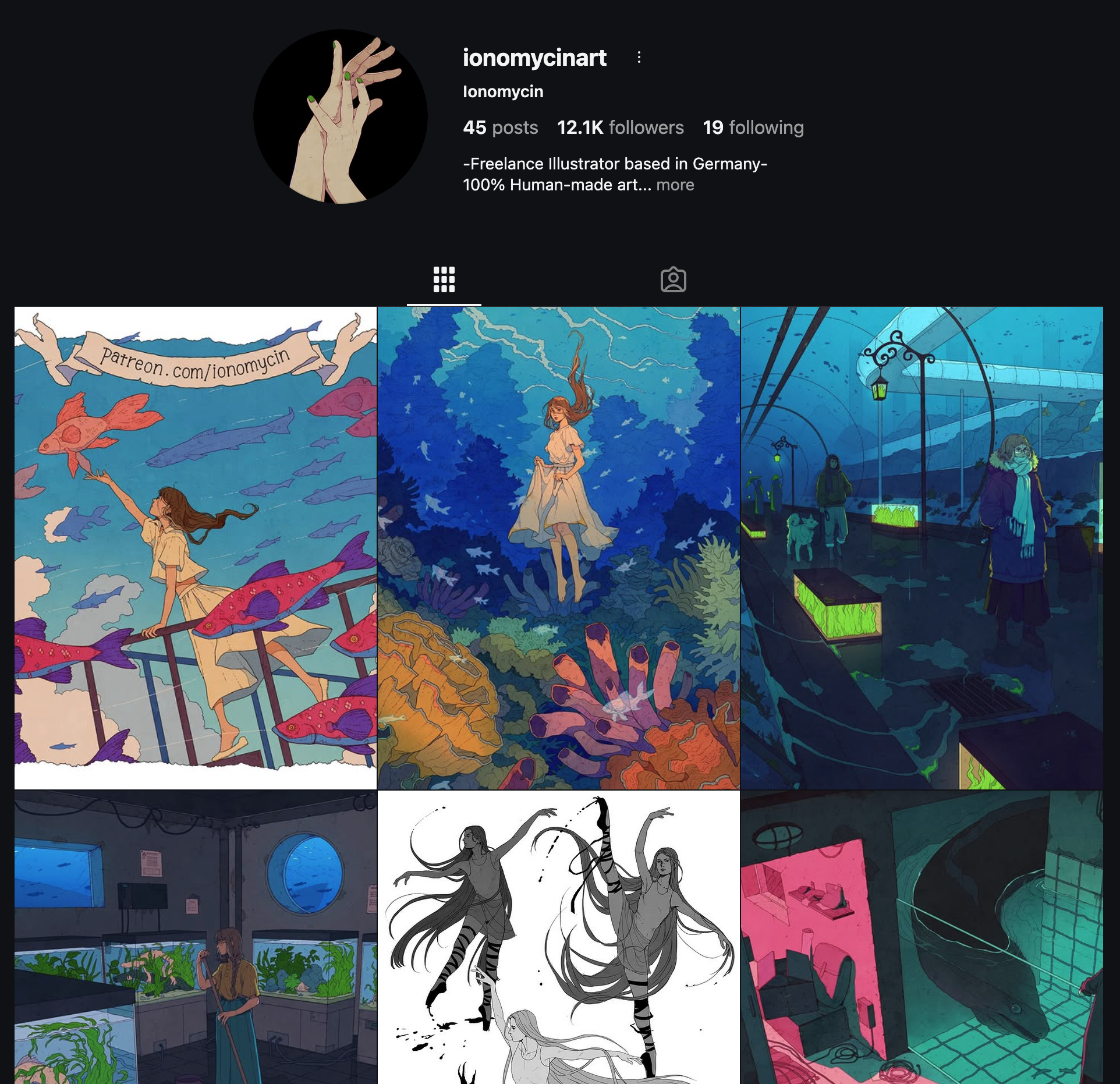Viewport: 1120px width, 1084px height.
Task: Open the underwater tunnel street lamp post
Action: 921,547
